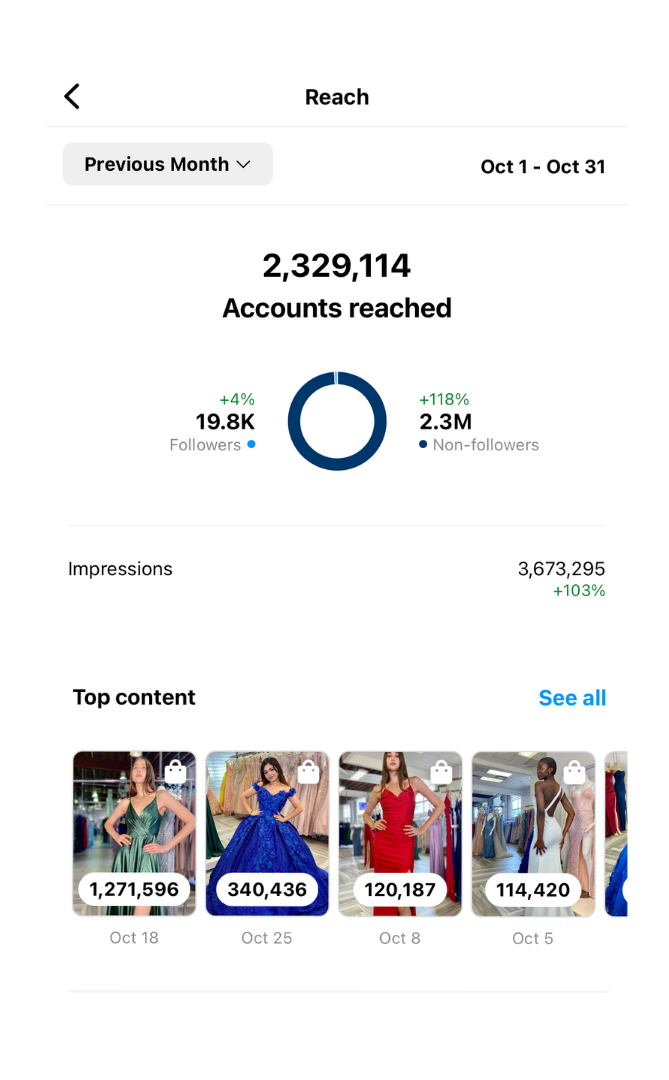Image resolution: width=669 pixels, height=1080 pixels.
Task: Tap See all top content
Action: pos(572,698)
